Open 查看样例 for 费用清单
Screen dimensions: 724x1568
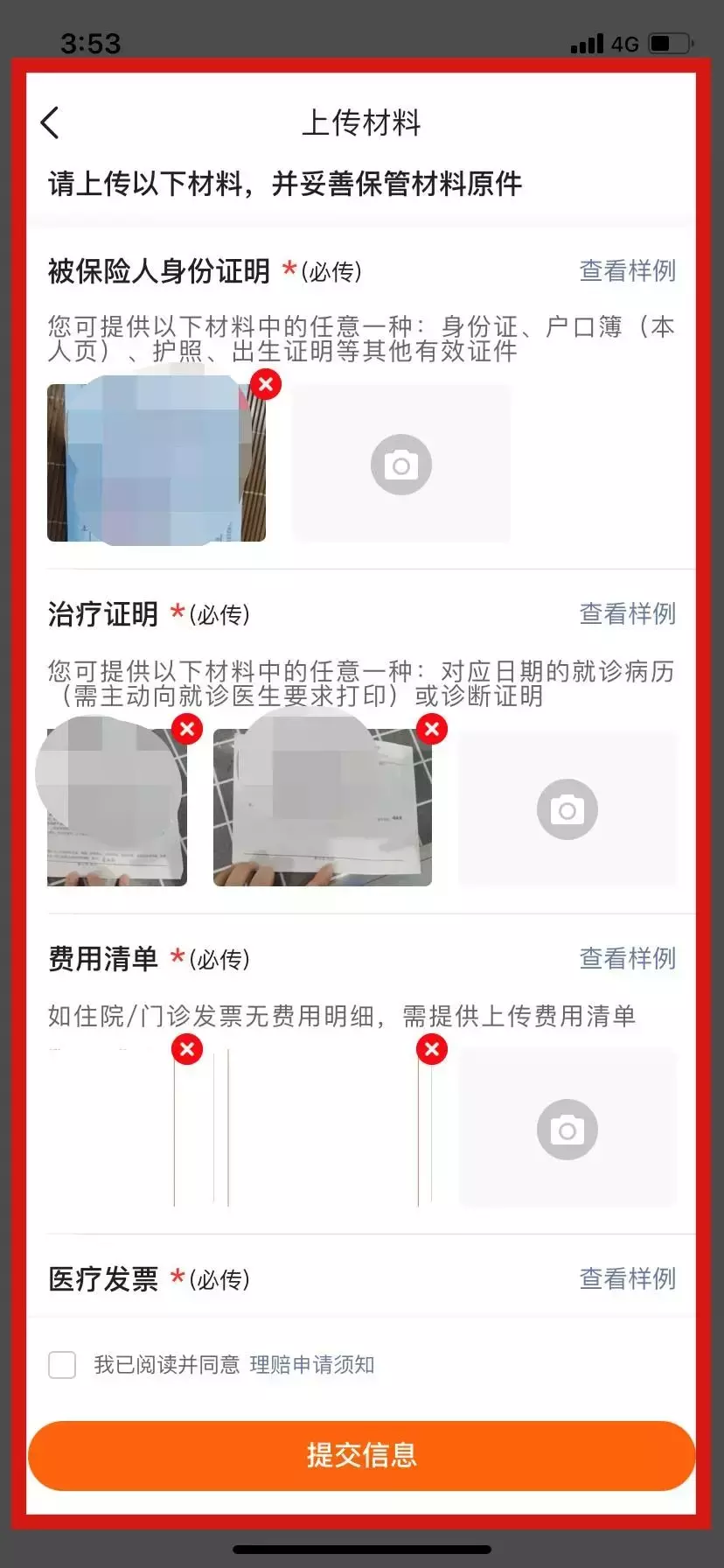coord(627,959)
